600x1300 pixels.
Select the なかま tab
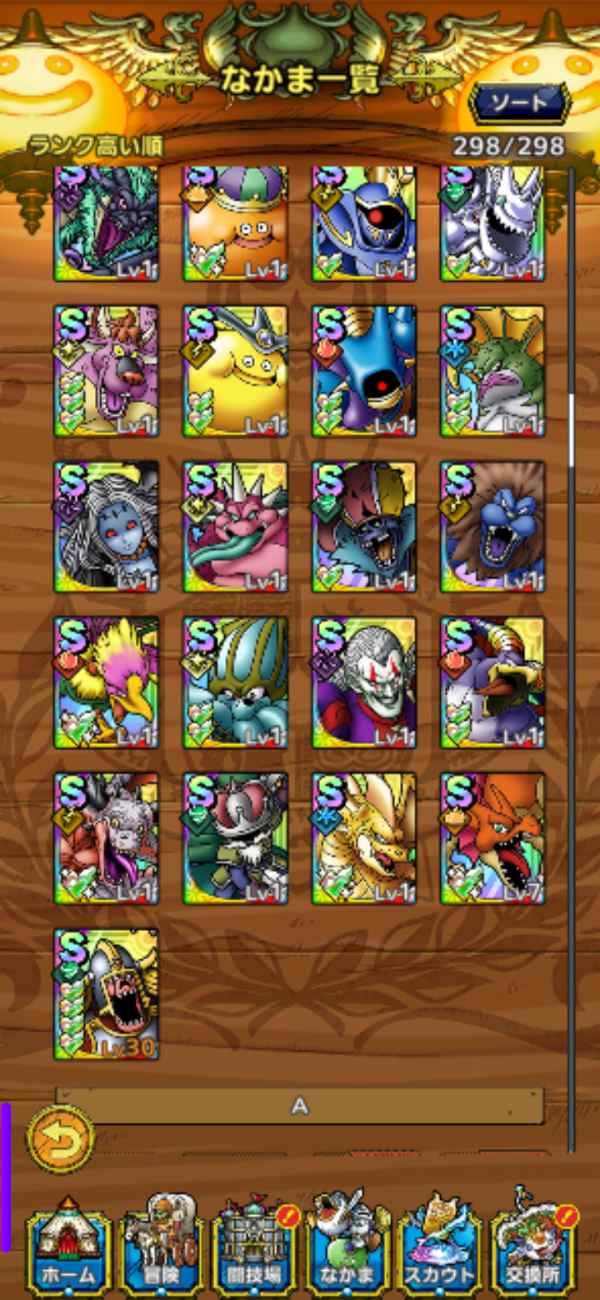[347, 1245]
